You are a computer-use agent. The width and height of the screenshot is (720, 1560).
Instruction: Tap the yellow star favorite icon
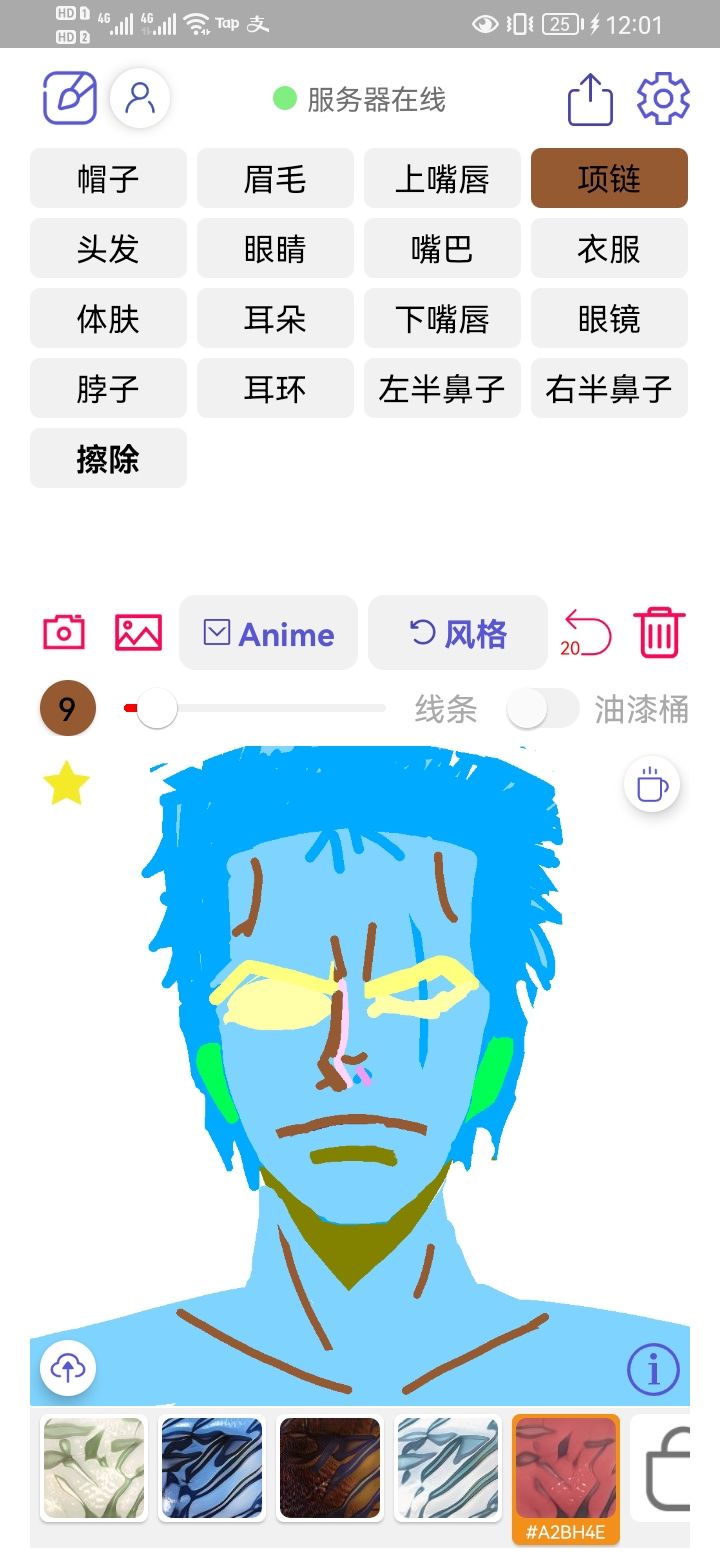67,784
